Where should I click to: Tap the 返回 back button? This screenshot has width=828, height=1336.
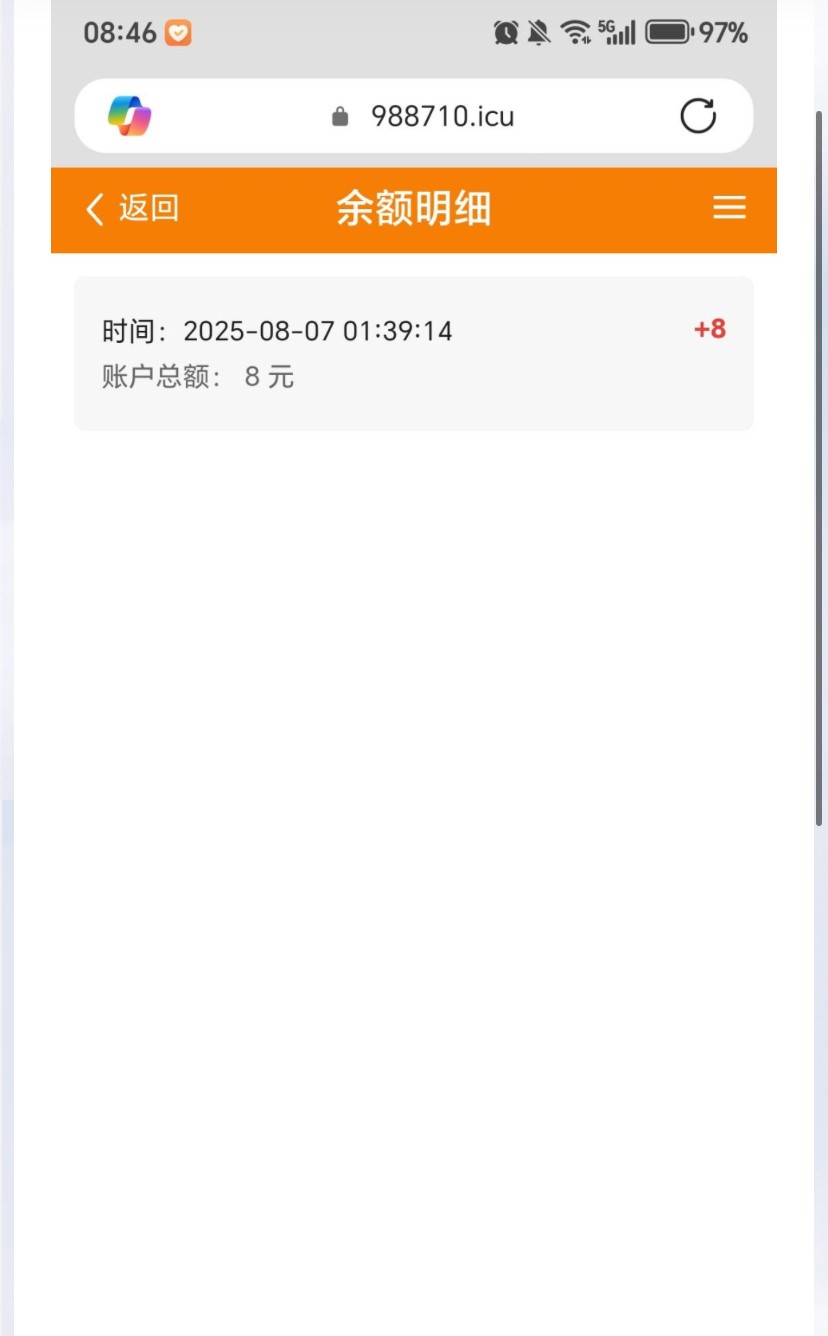132,209
